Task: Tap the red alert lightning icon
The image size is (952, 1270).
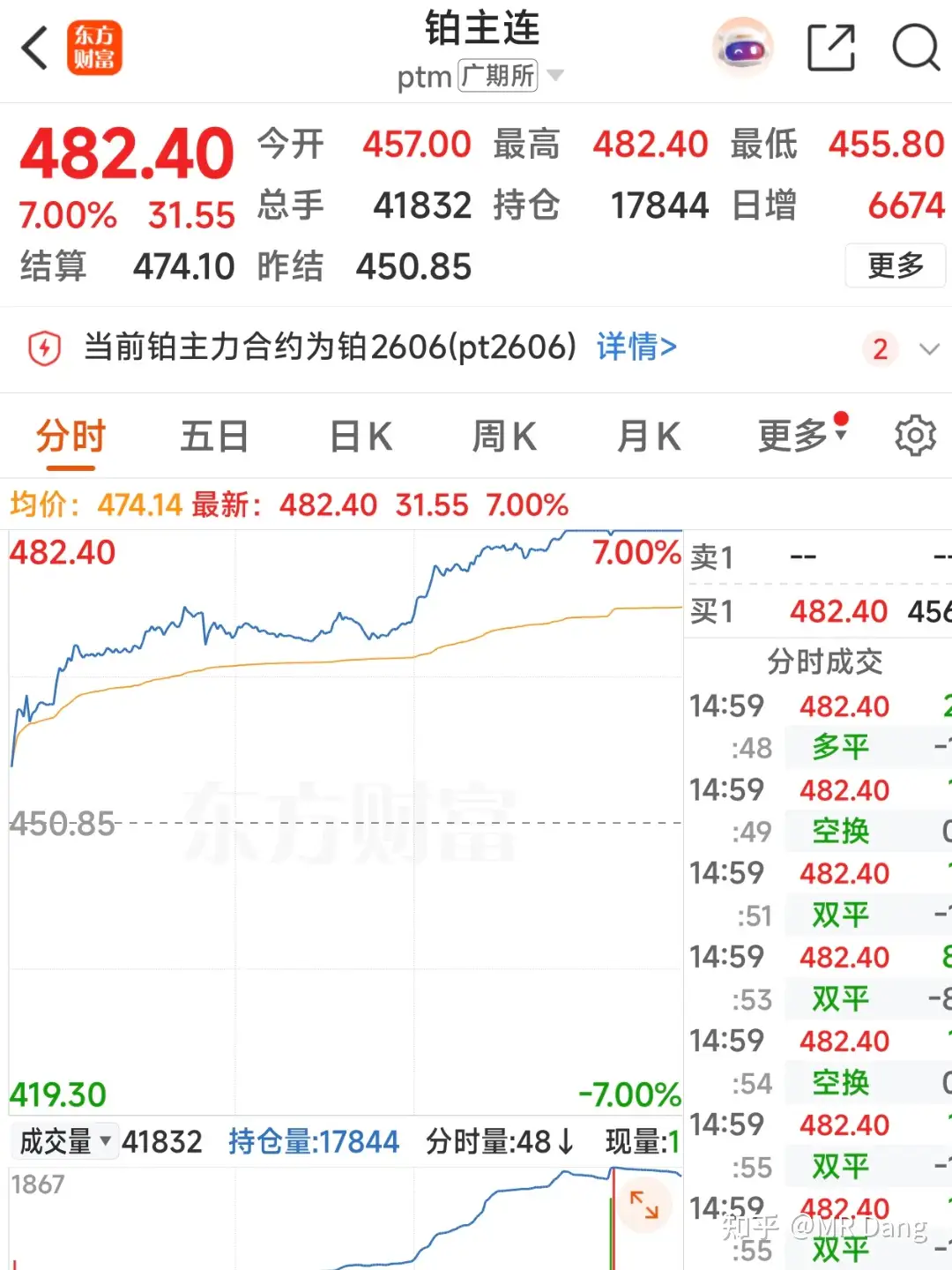Action: pyautogui.click(x=44, y=347)
